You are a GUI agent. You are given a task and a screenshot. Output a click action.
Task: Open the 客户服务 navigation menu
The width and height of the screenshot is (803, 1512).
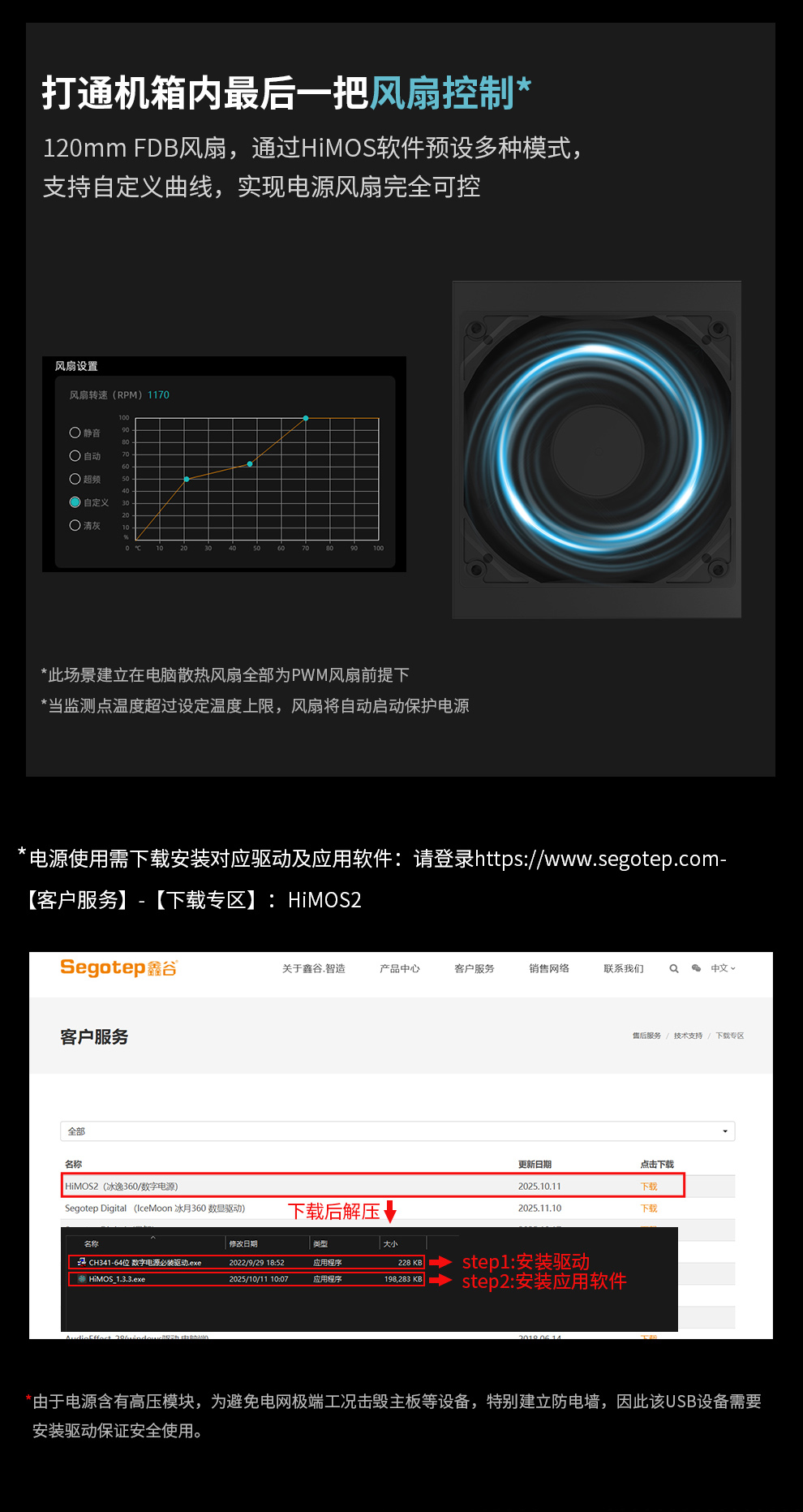tap(474, 968)
